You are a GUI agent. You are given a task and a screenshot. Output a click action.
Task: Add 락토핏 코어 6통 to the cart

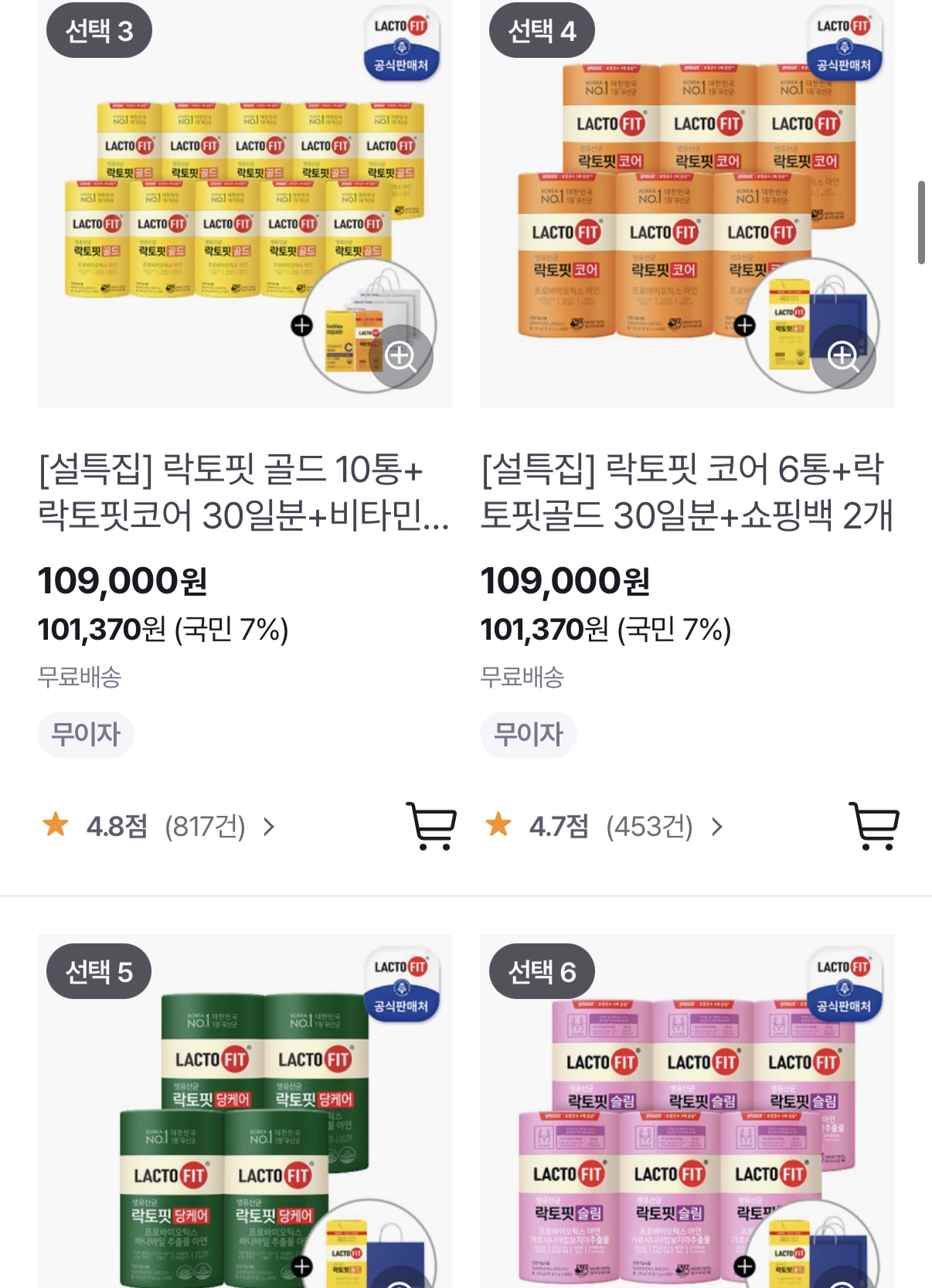pyautogui.click(x=875, y=827)
